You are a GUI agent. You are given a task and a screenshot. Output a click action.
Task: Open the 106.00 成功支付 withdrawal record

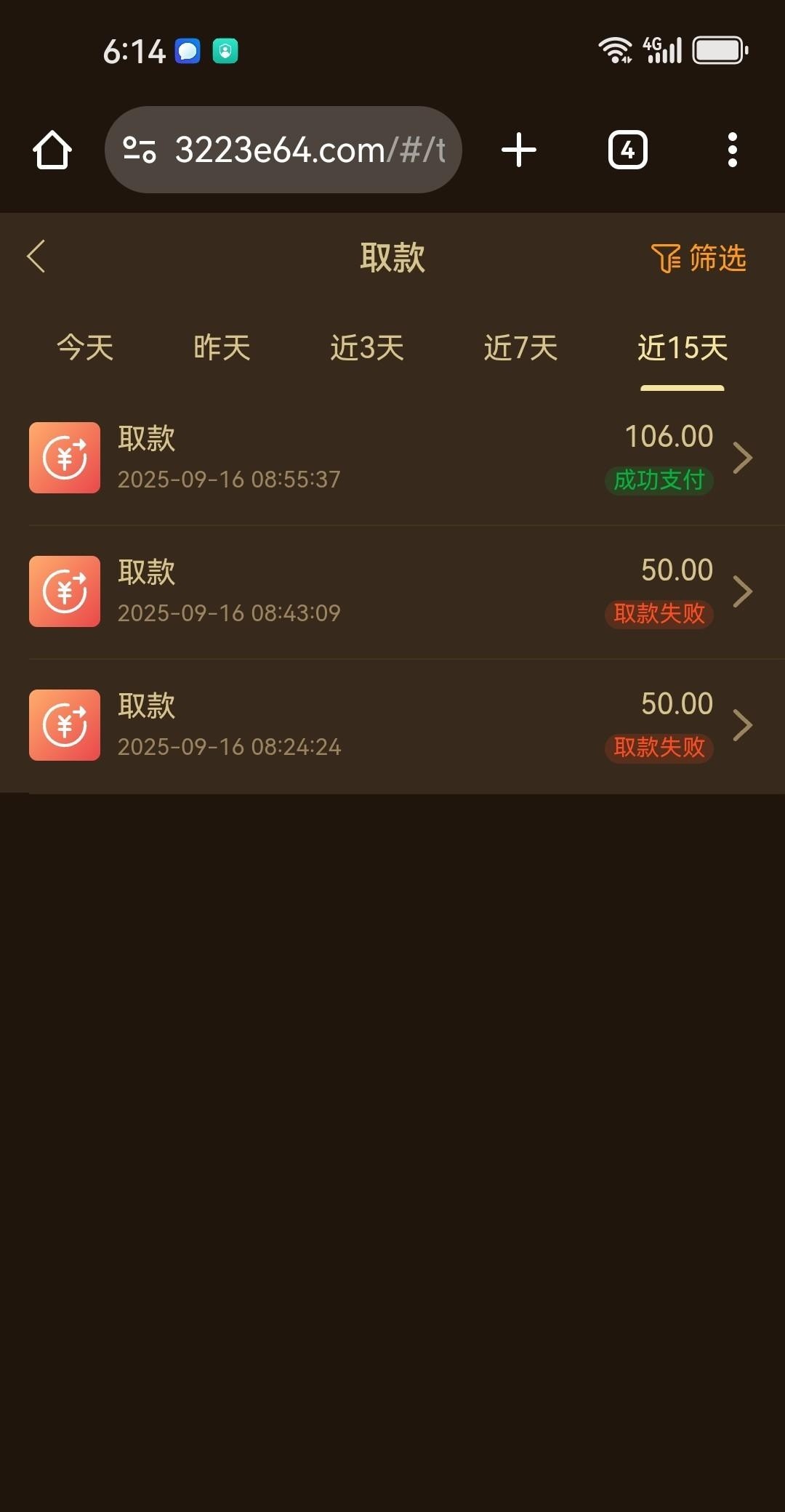(x=392, y=458)
